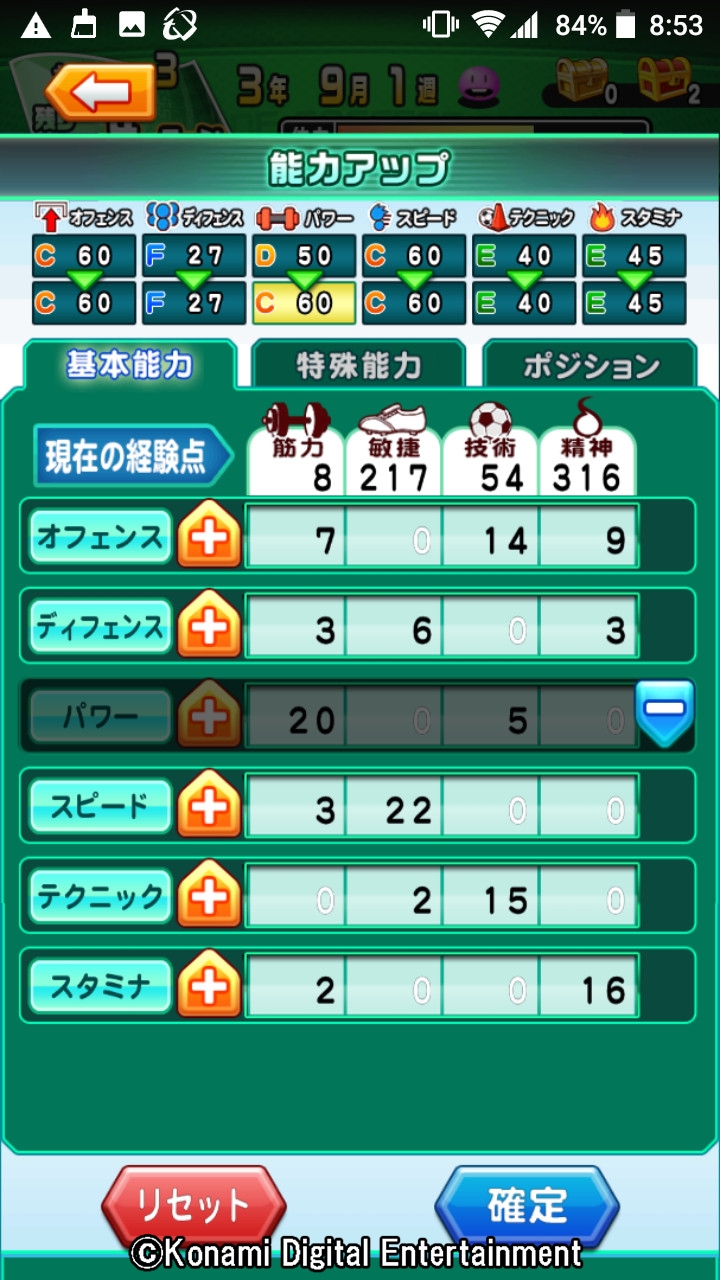Increase テクニック with its plus button
Image resolution: width=720 pixels, height=1280 pixels.
(209, 896)
